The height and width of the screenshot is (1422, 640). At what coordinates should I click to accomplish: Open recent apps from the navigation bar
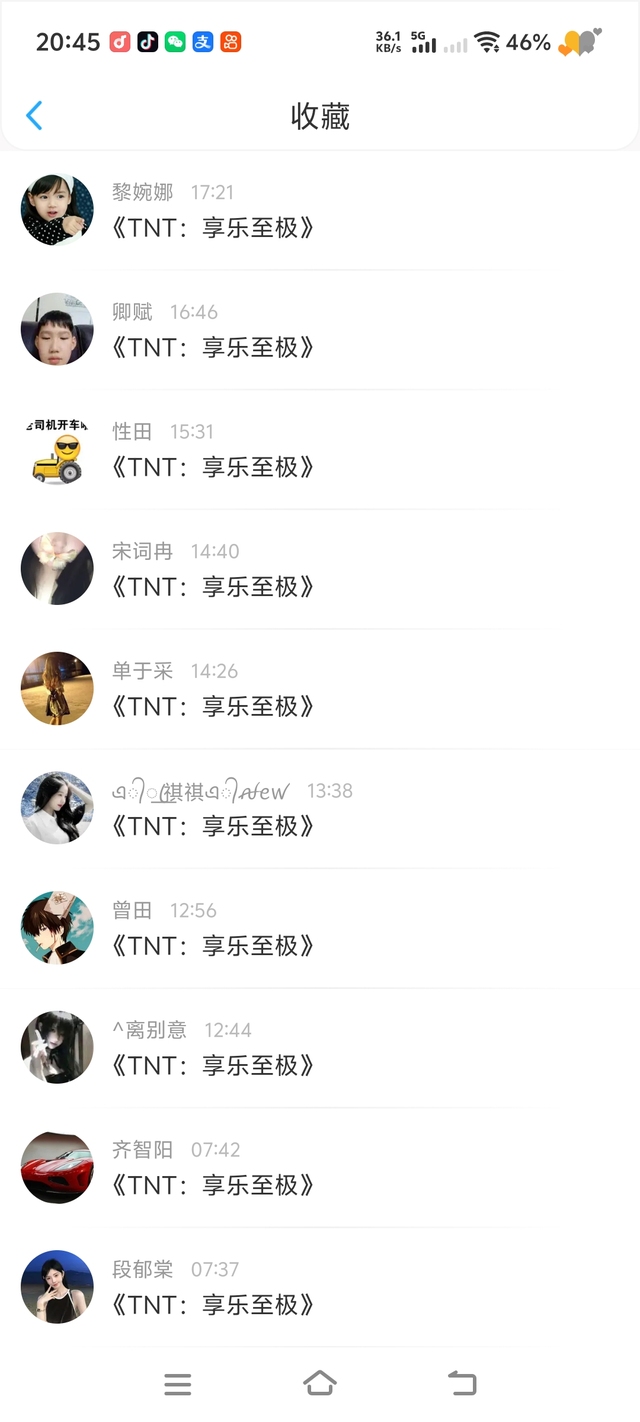[x=177, y=1384]
